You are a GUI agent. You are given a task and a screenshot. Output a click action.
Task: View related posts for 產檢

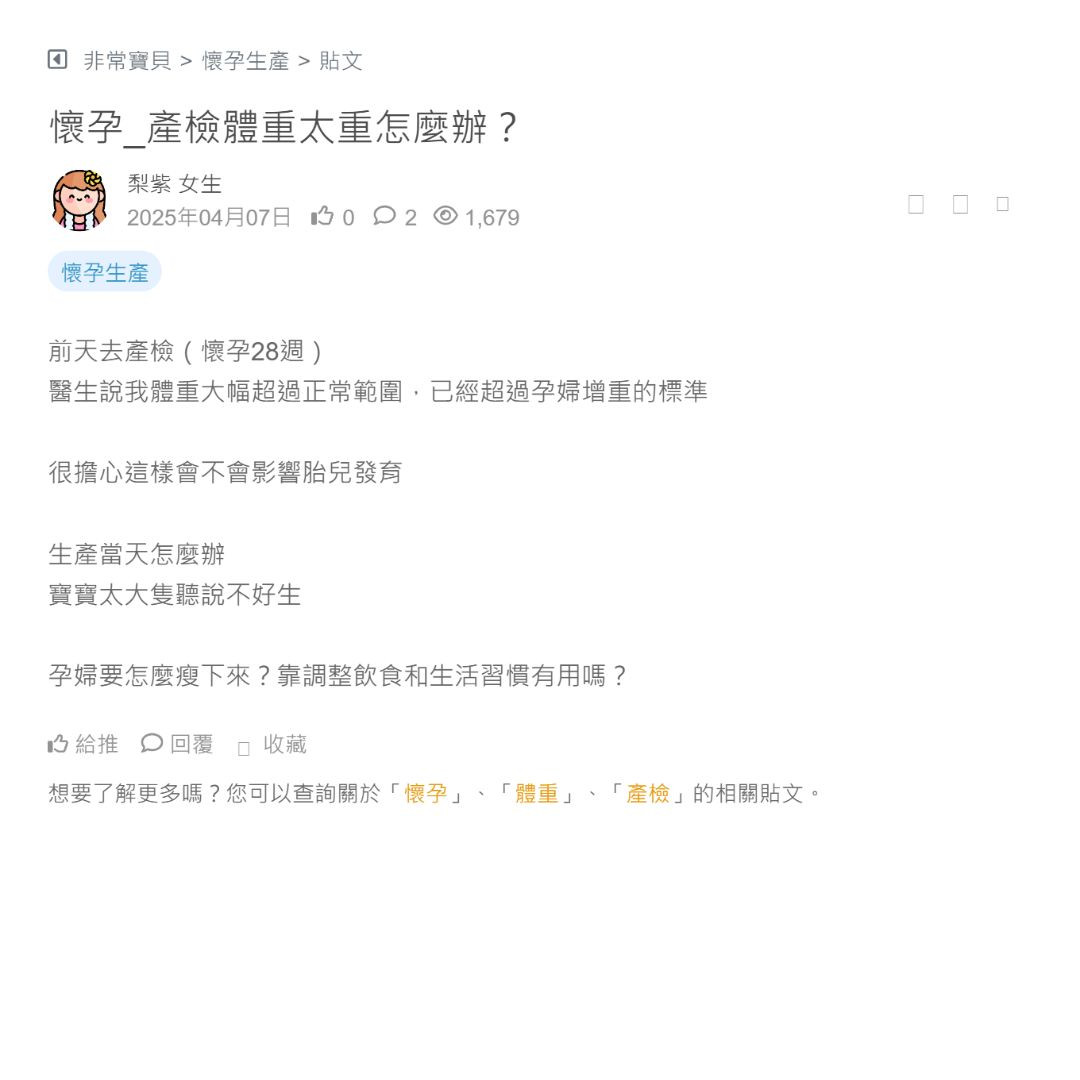(x=647, y=794)
